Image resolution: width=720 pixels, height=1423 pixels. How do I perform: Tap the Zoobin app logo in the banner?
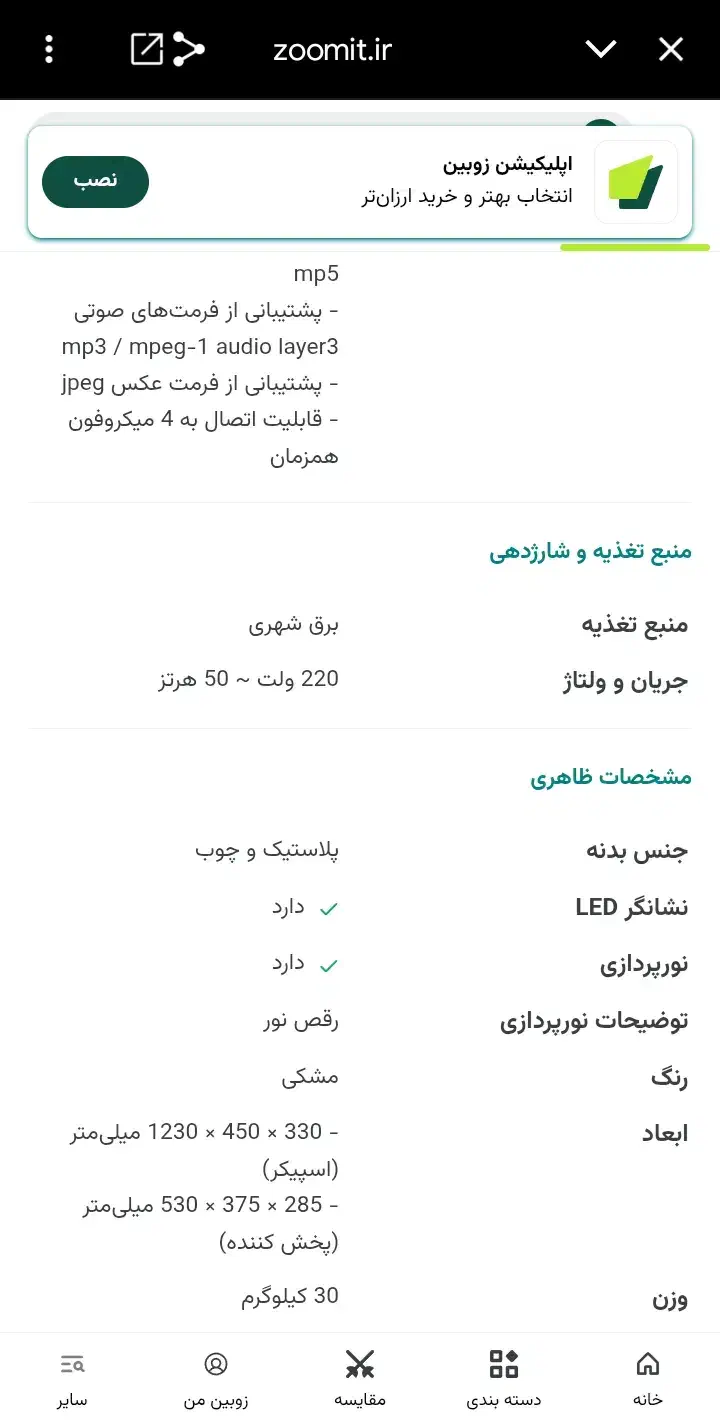click(637, 182)
